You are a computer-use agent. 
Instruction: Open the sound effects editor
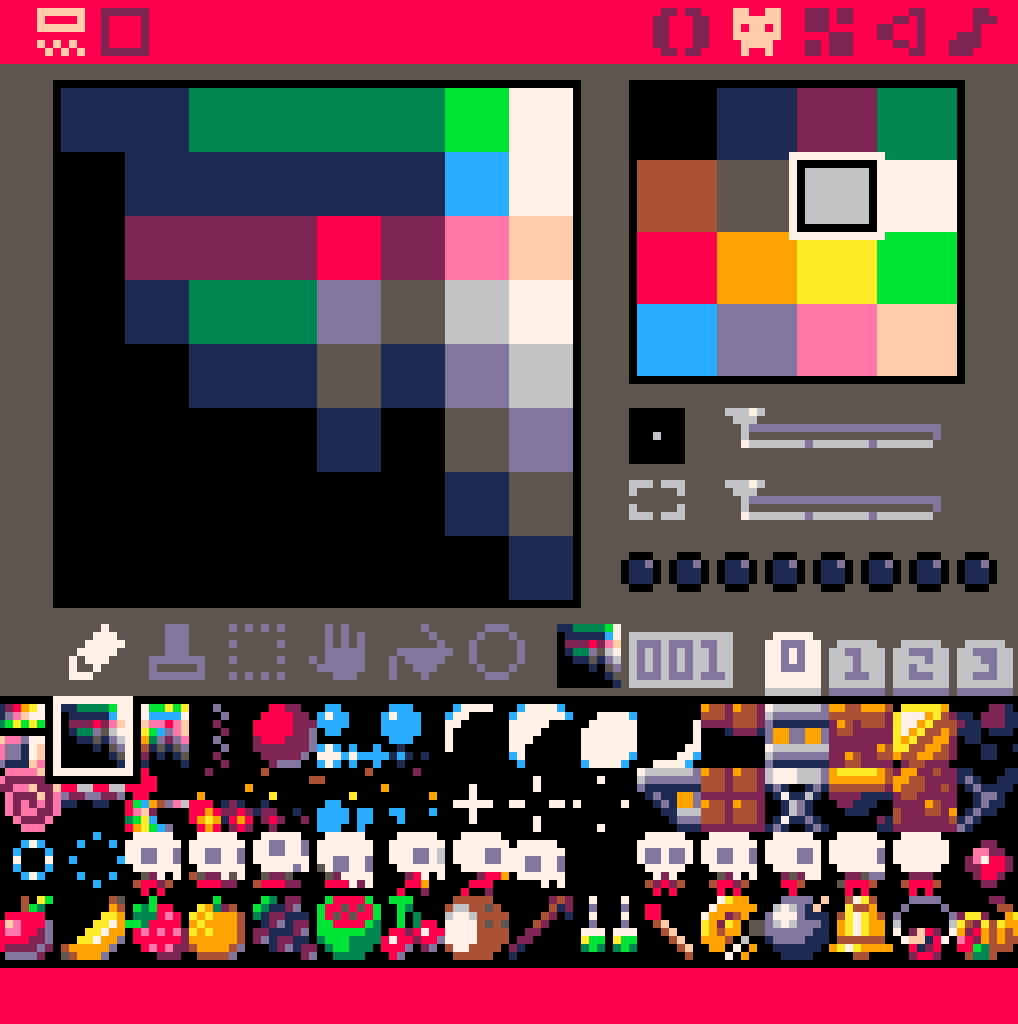[901, 31]
